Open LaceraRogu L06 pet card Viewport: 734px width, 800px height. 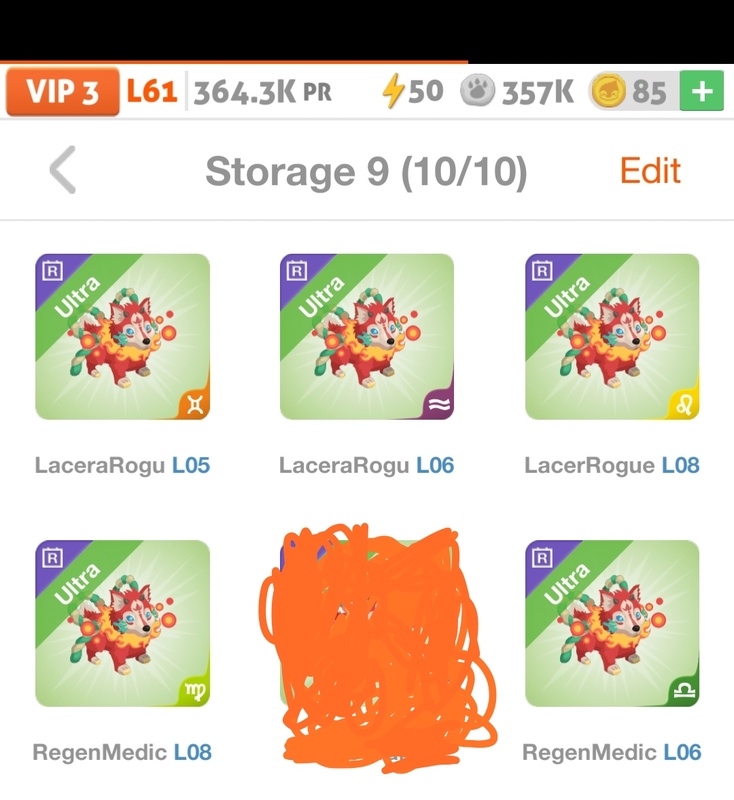[367, 337]
